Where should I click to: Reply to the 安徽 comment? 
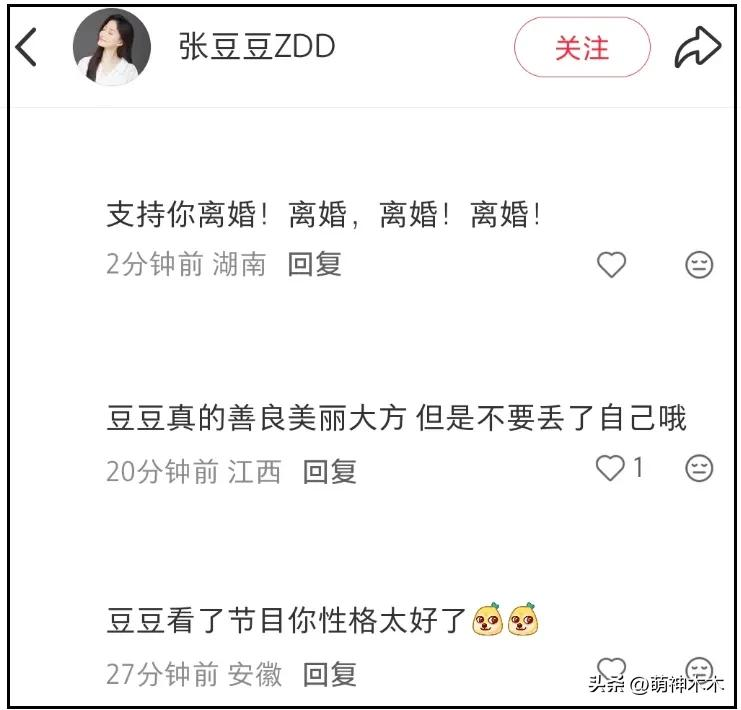point(329,674)
